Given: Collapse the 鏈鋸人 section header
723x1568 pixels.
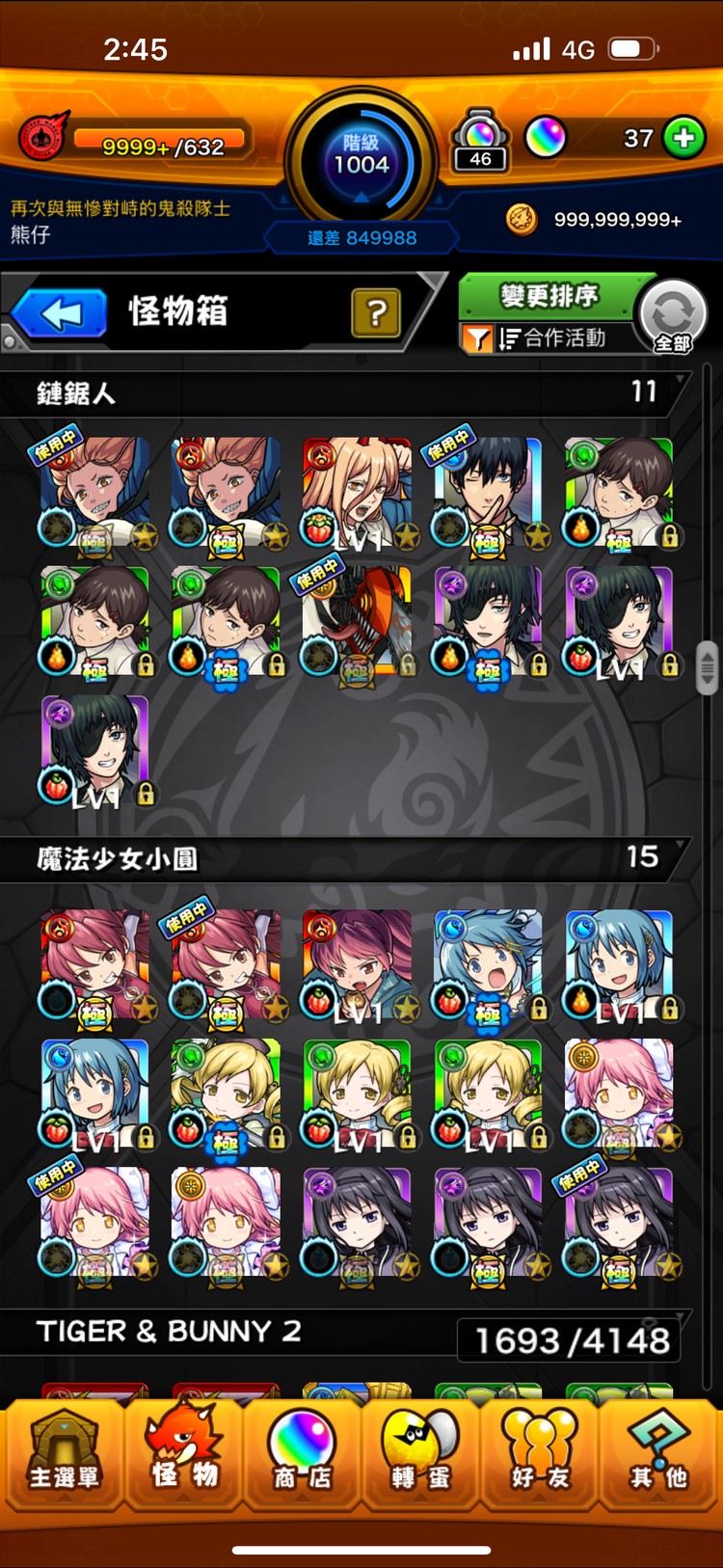Looking at the screenshot, I should tap(347, 392).
